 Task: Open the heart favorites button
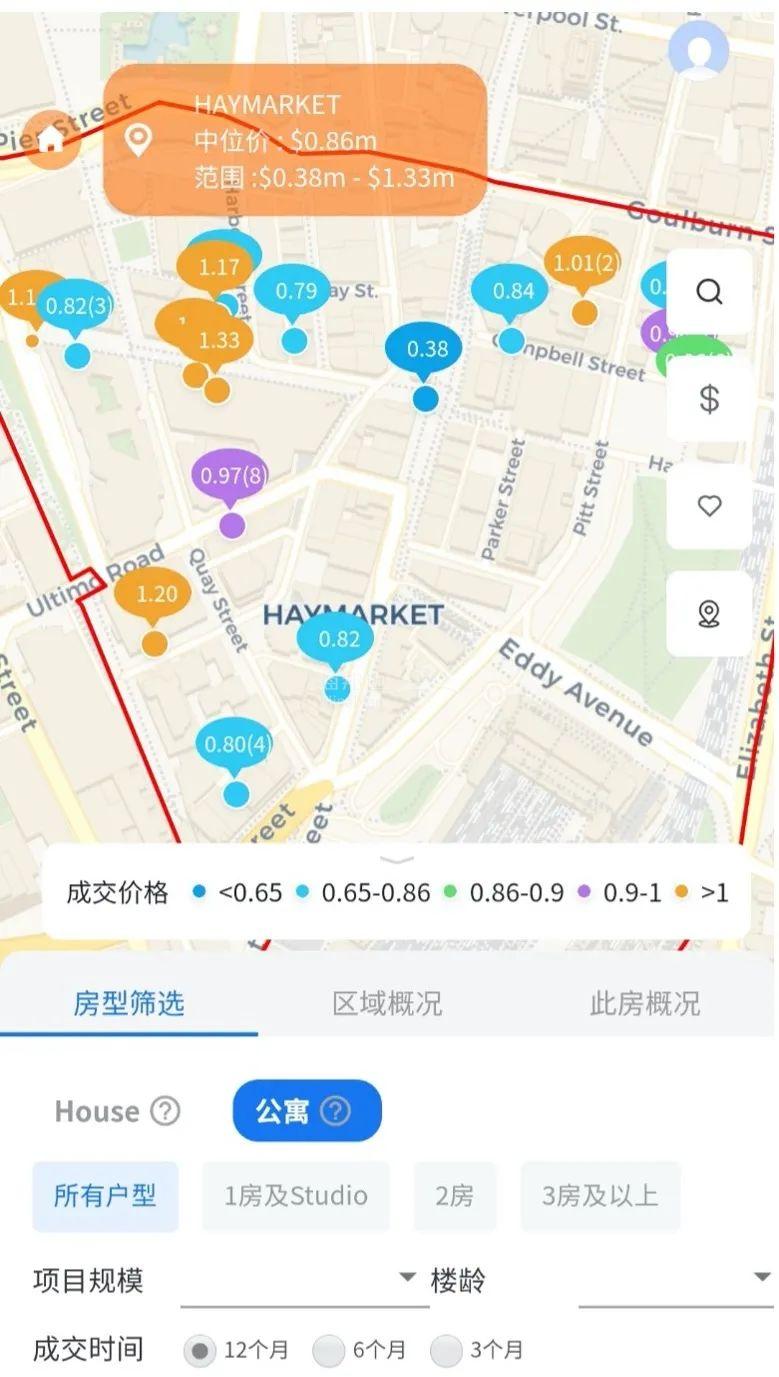[x=709, y=506]
